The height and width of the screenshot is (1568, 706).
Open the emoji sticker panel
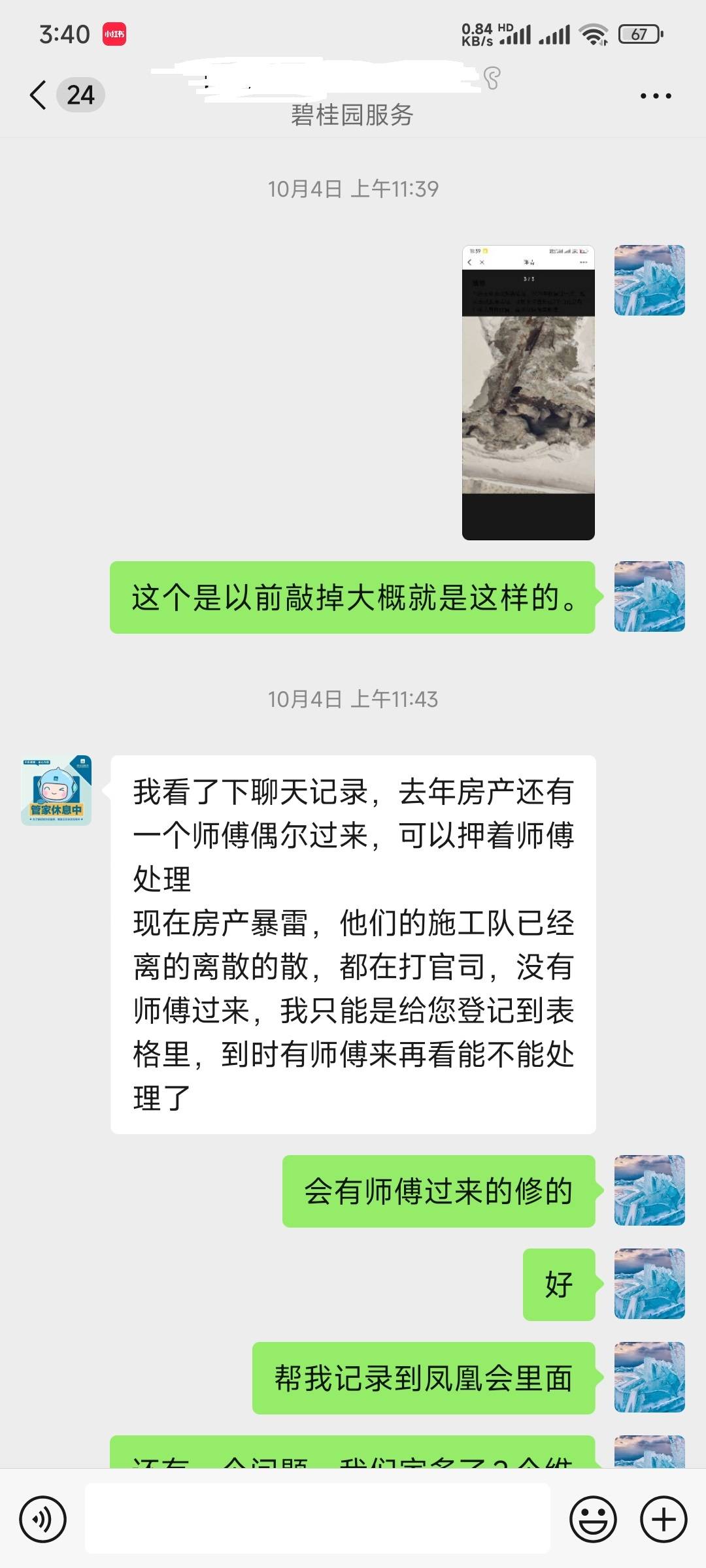(x=593, y=1519)
